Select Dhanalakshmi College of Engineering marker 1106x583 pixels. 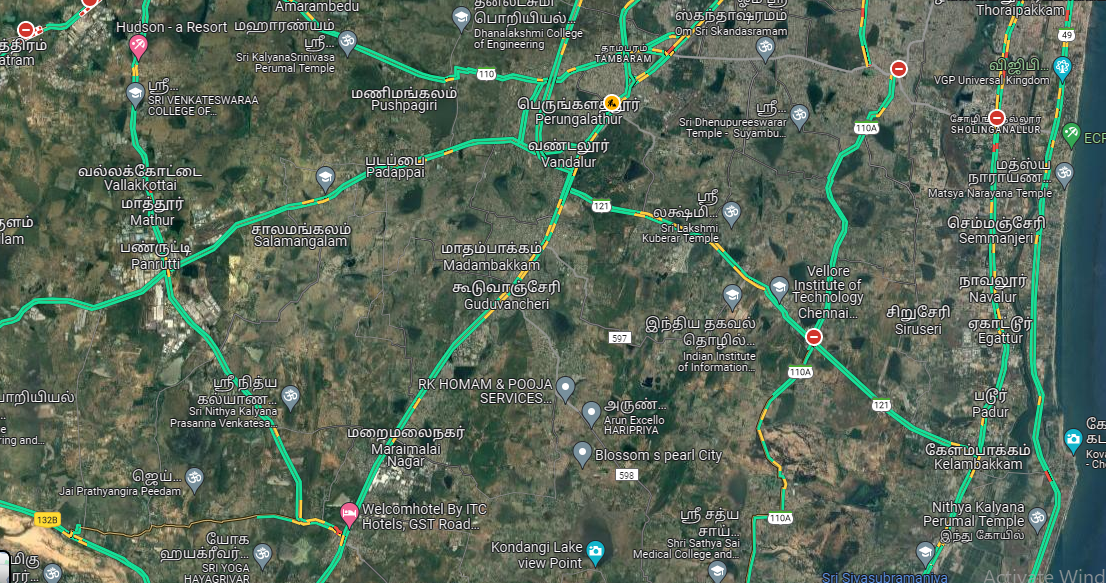[460, 17]
